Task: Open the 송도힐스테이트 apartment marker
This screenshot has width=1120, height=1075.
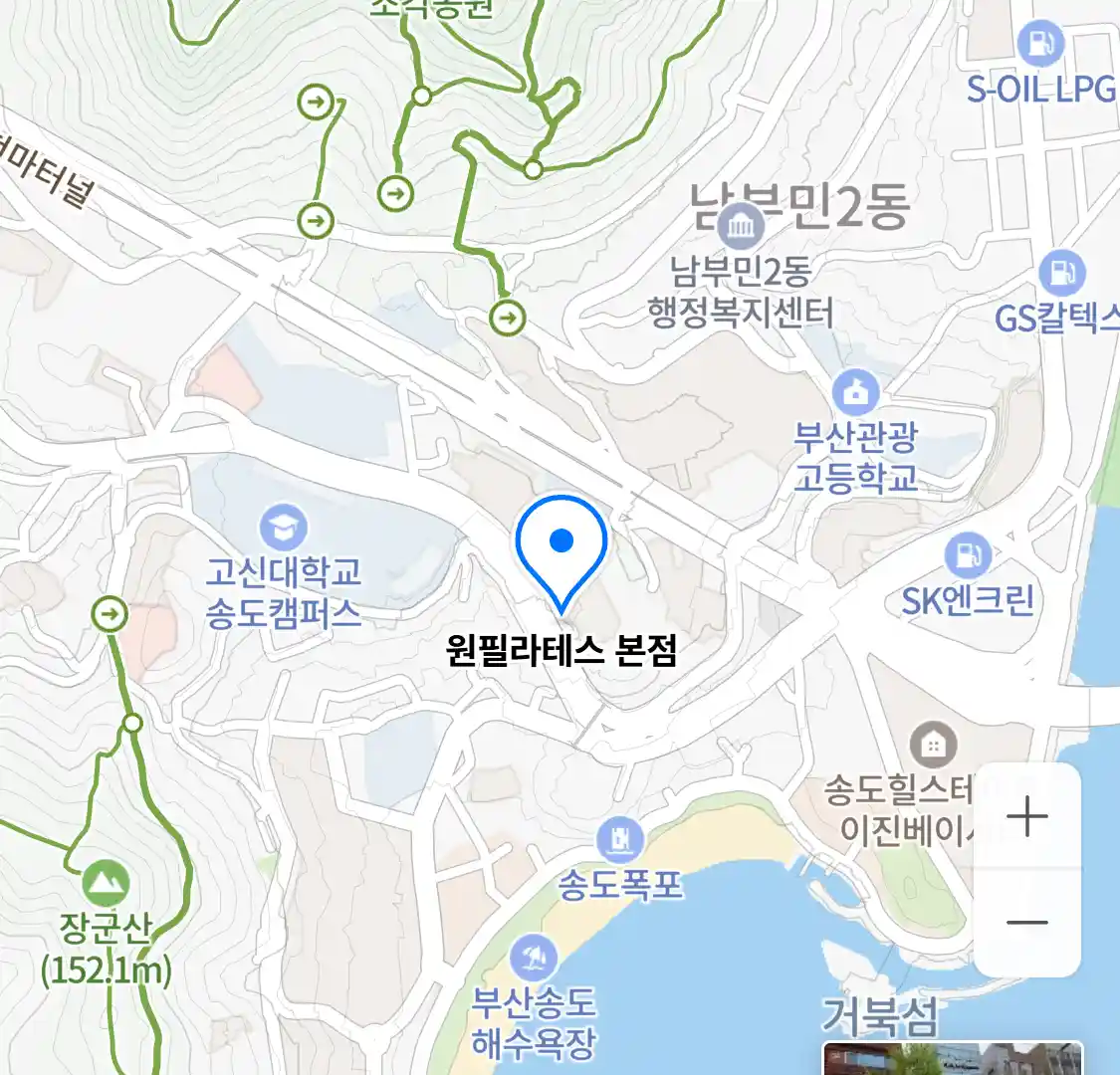Action: (x=933, y=744)
